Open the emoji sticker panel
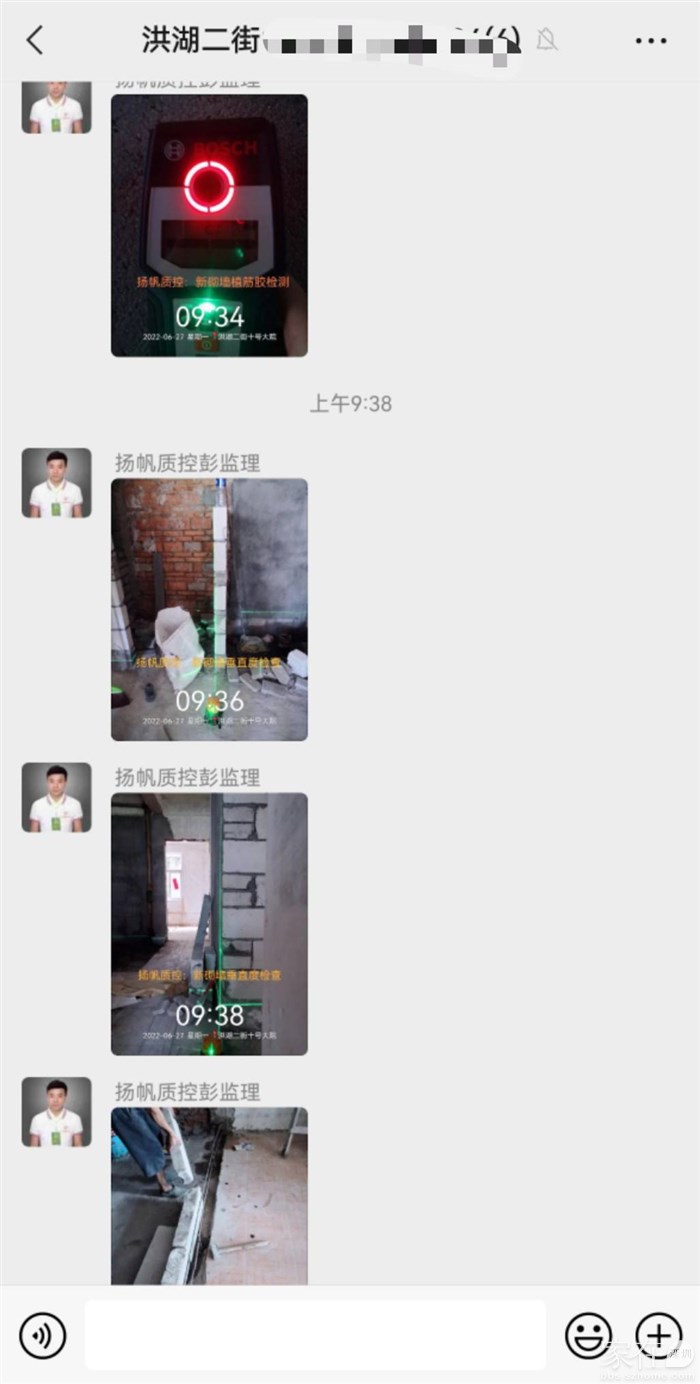The width and height of the screenshot is (700, 1384). pos(589,1335)
